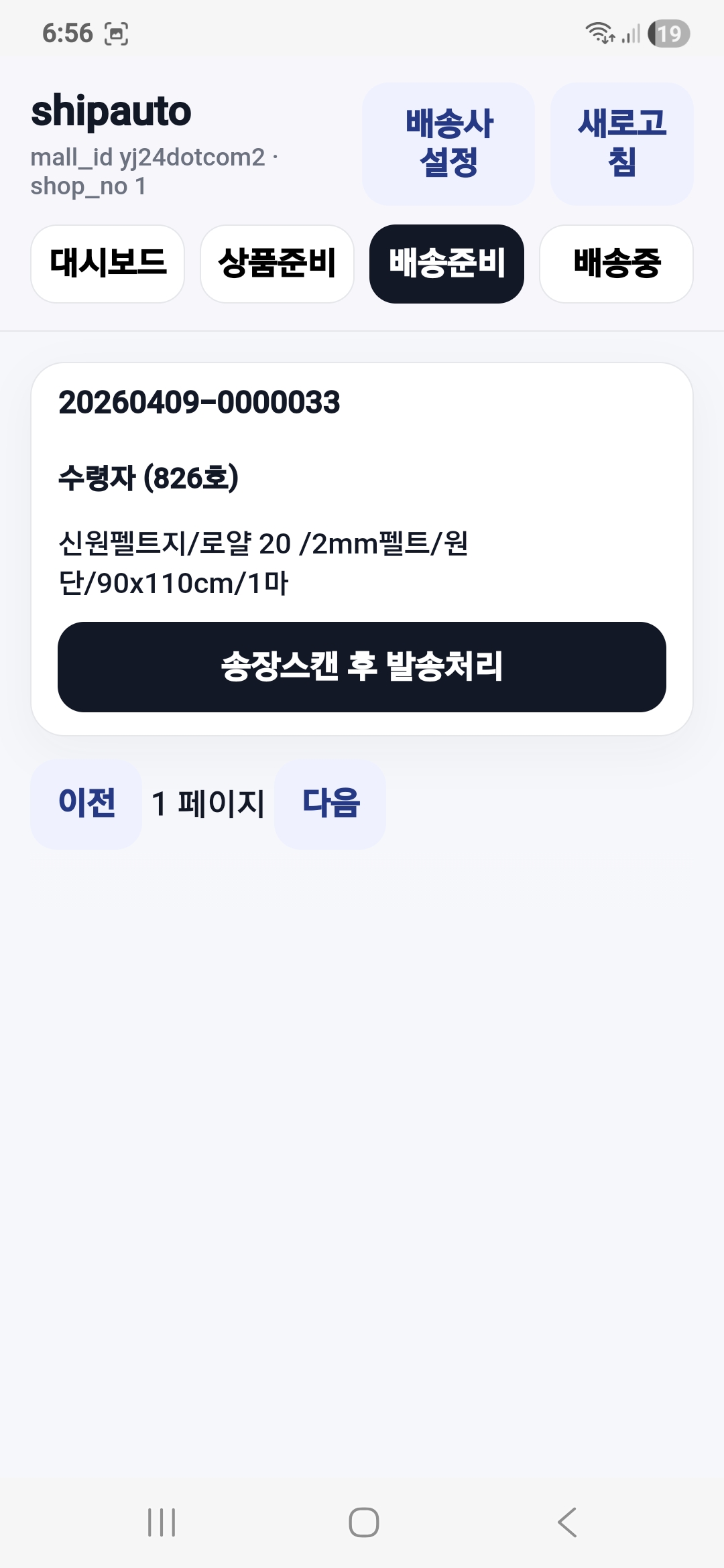Go to the system home screen
The image size is (724, 1568).
click(363, 1522)
